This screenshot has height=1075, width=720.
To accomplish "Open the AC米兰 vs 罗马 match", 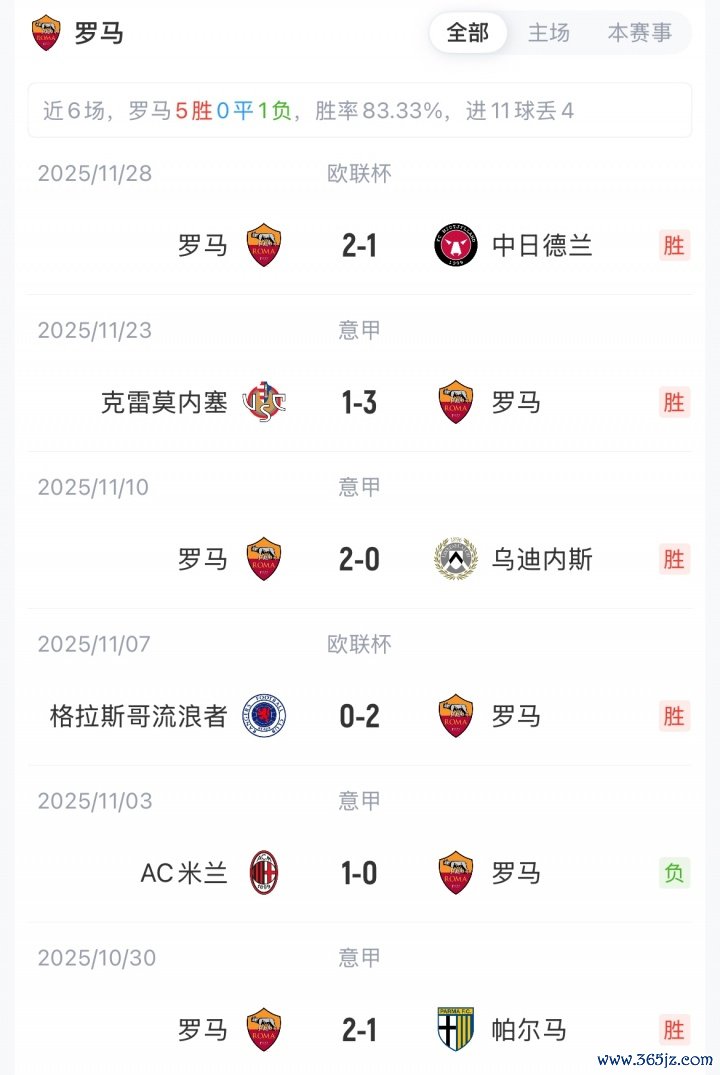I will [359, 873].
